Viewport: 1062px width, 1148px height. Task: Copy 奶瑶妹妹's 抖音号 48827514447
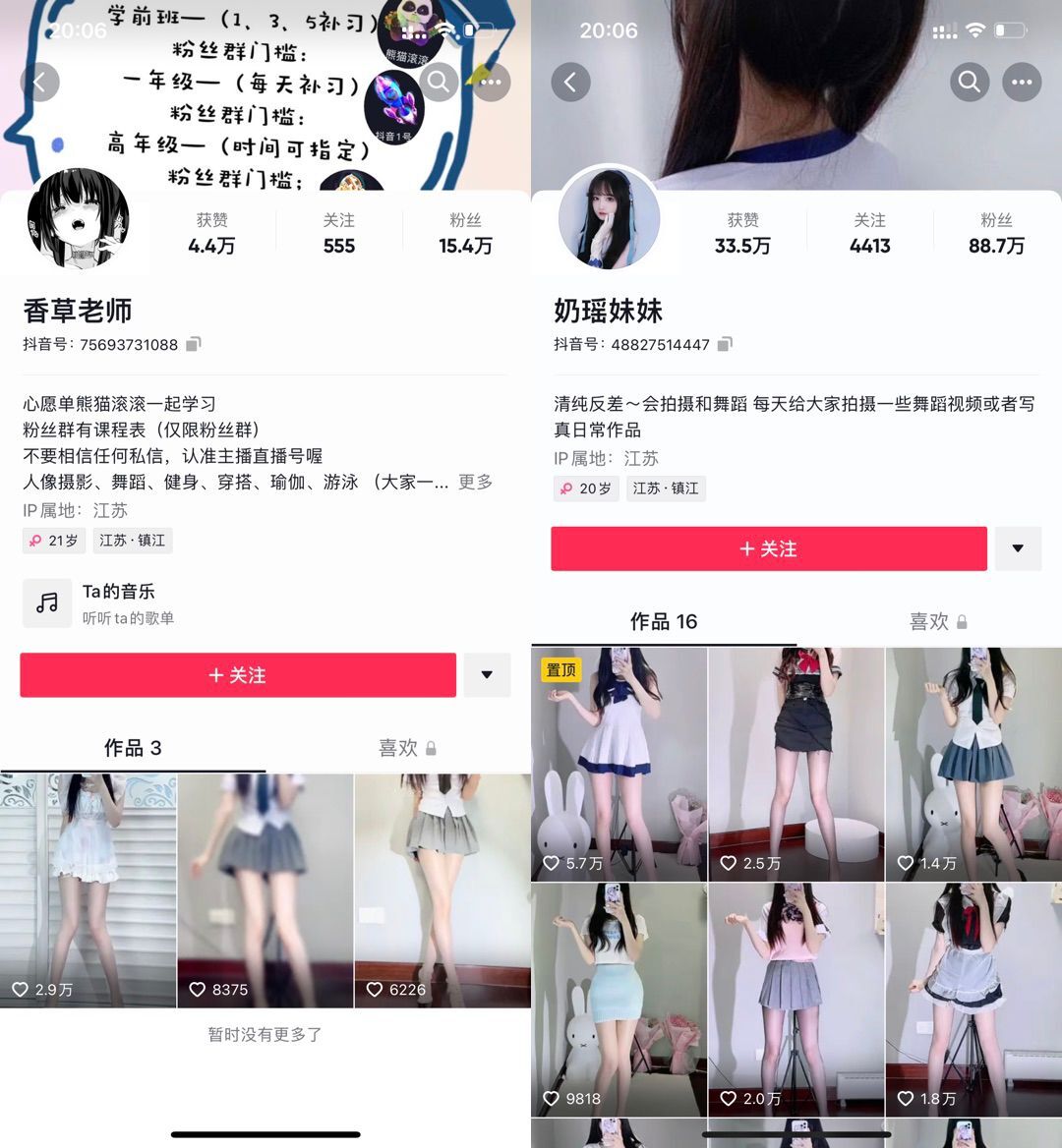(725, 344)
